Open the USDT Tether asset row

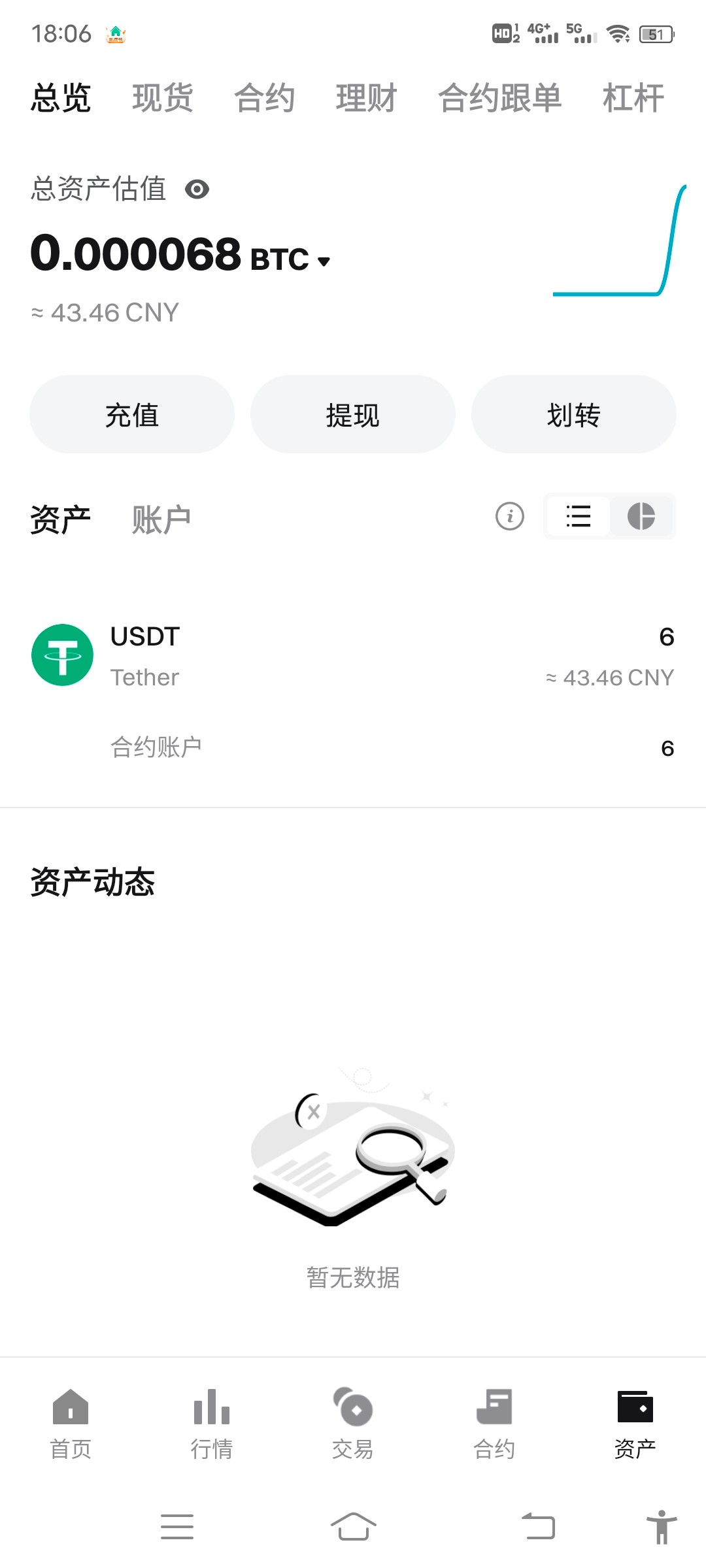353,655
